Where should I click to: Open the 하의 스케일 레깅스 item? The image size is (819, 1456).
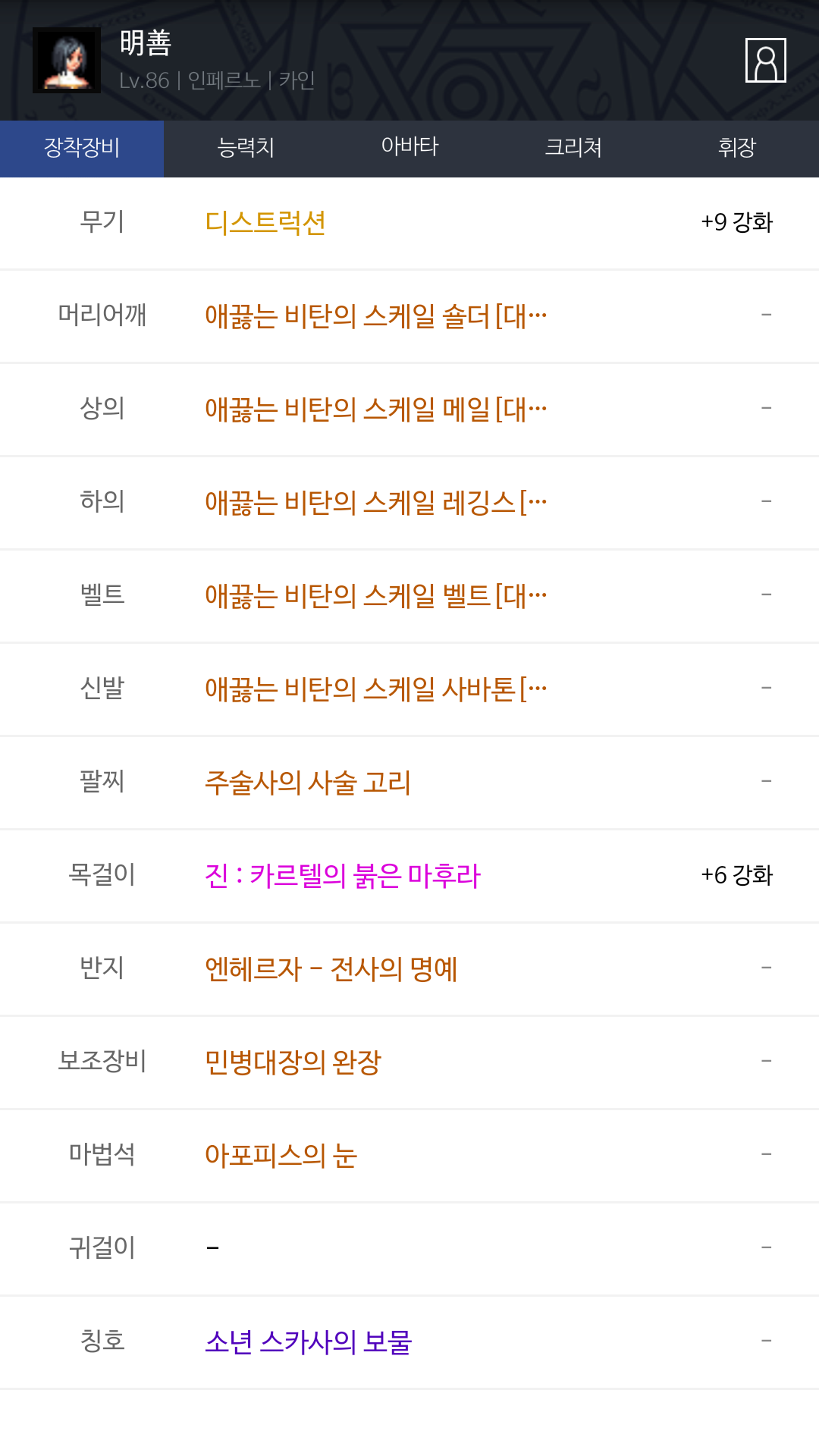[376, 502]
